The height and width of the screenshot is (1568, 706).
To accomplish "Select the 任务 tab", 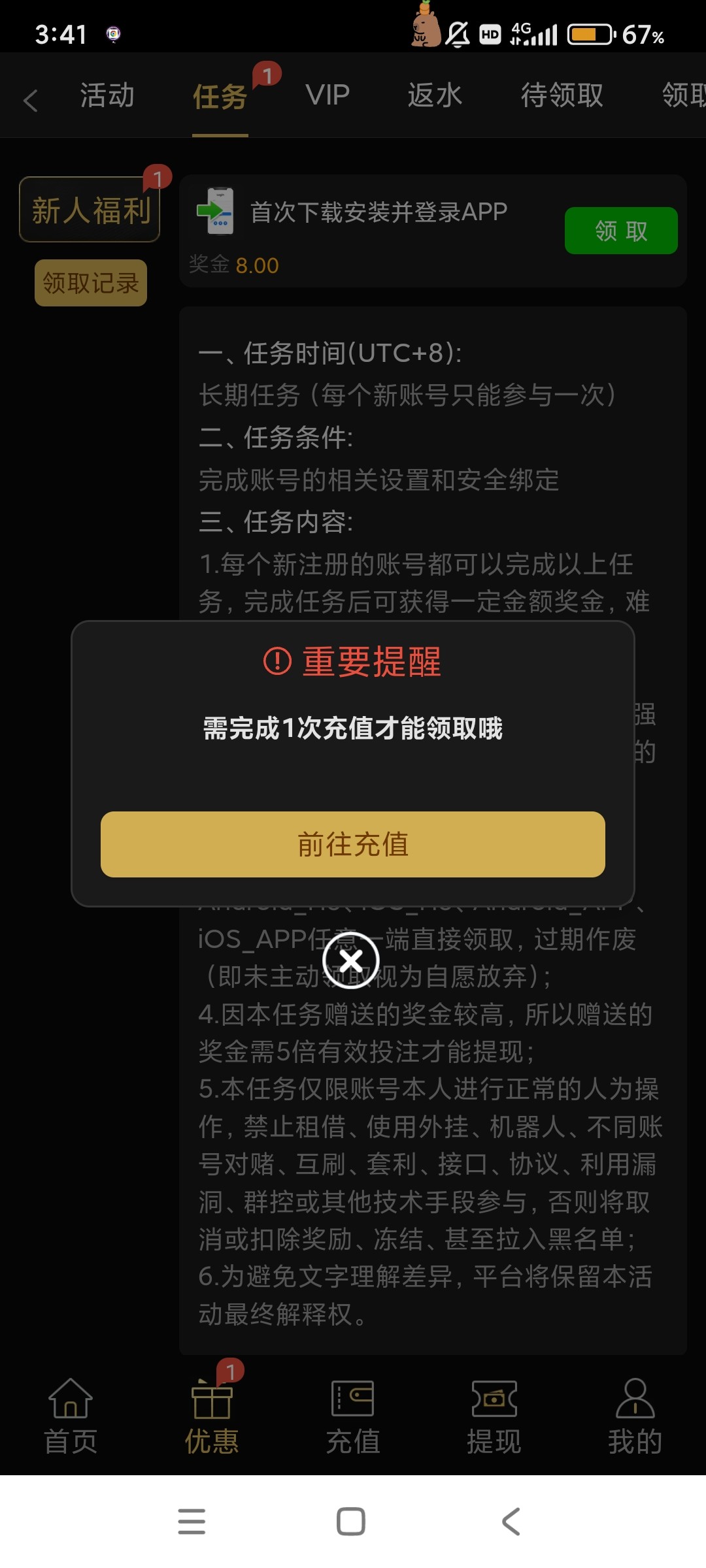I will (220, 97).
